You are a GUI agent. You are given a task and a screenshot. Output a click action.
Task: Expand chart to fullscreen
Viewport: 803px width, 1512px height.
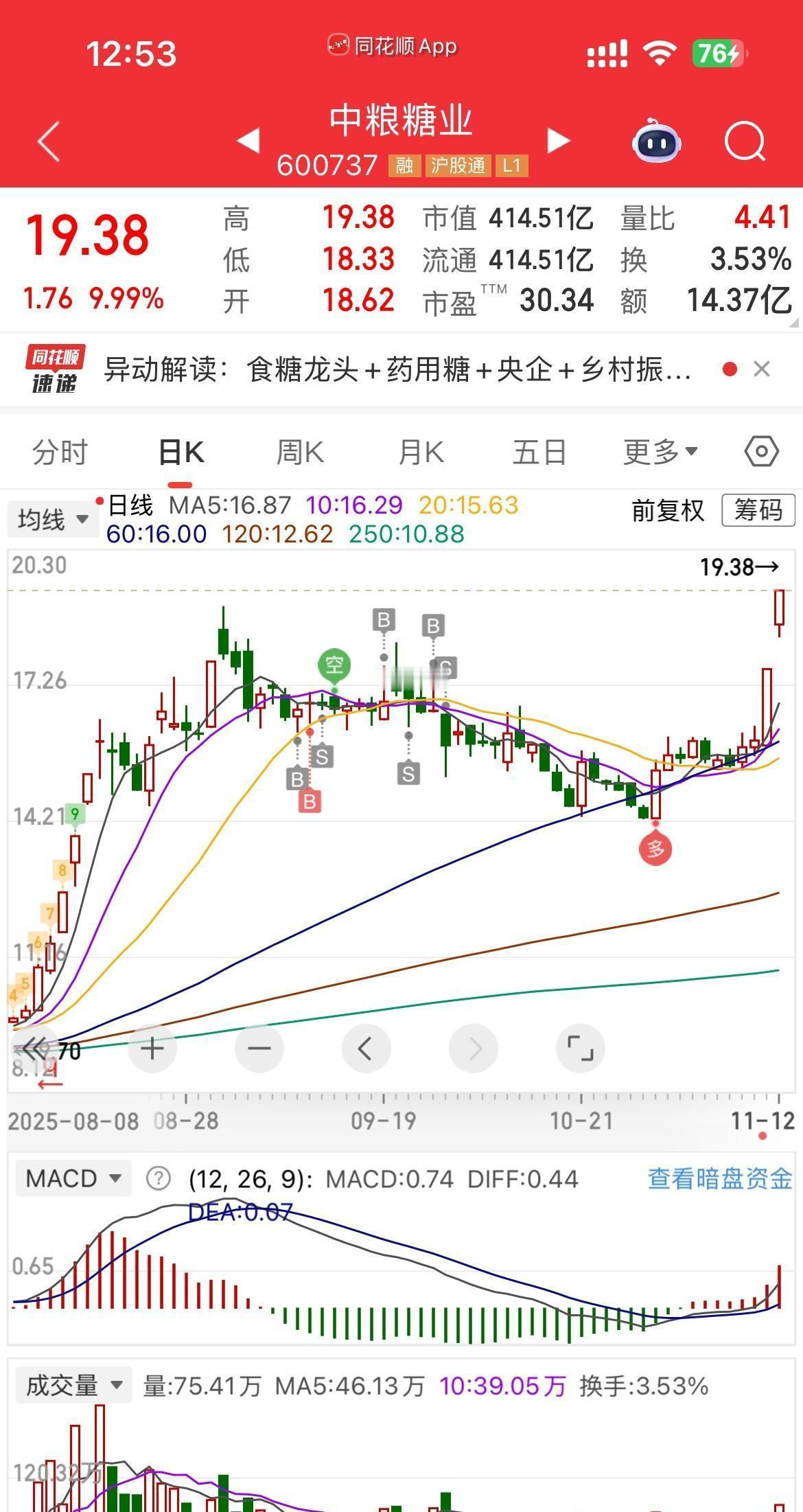[x=581, y=1049]
